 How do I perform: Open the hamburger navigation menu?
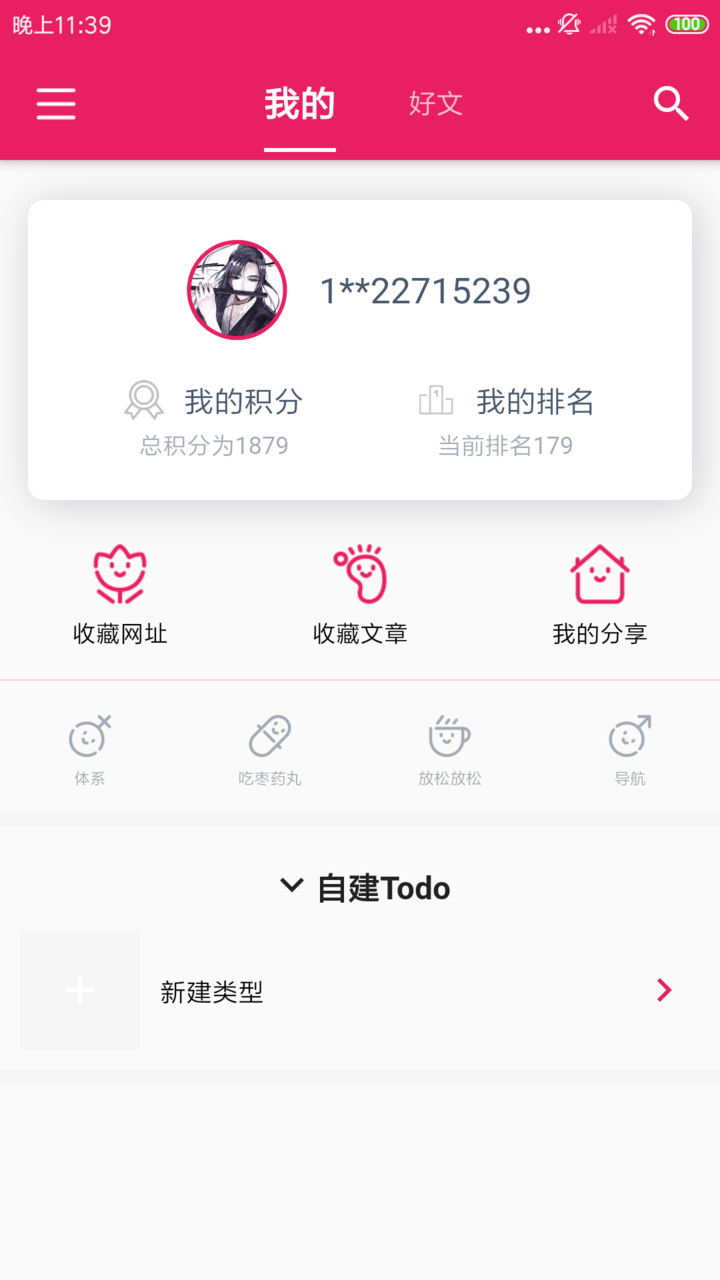pyautogui.click(x=56, y=104)
